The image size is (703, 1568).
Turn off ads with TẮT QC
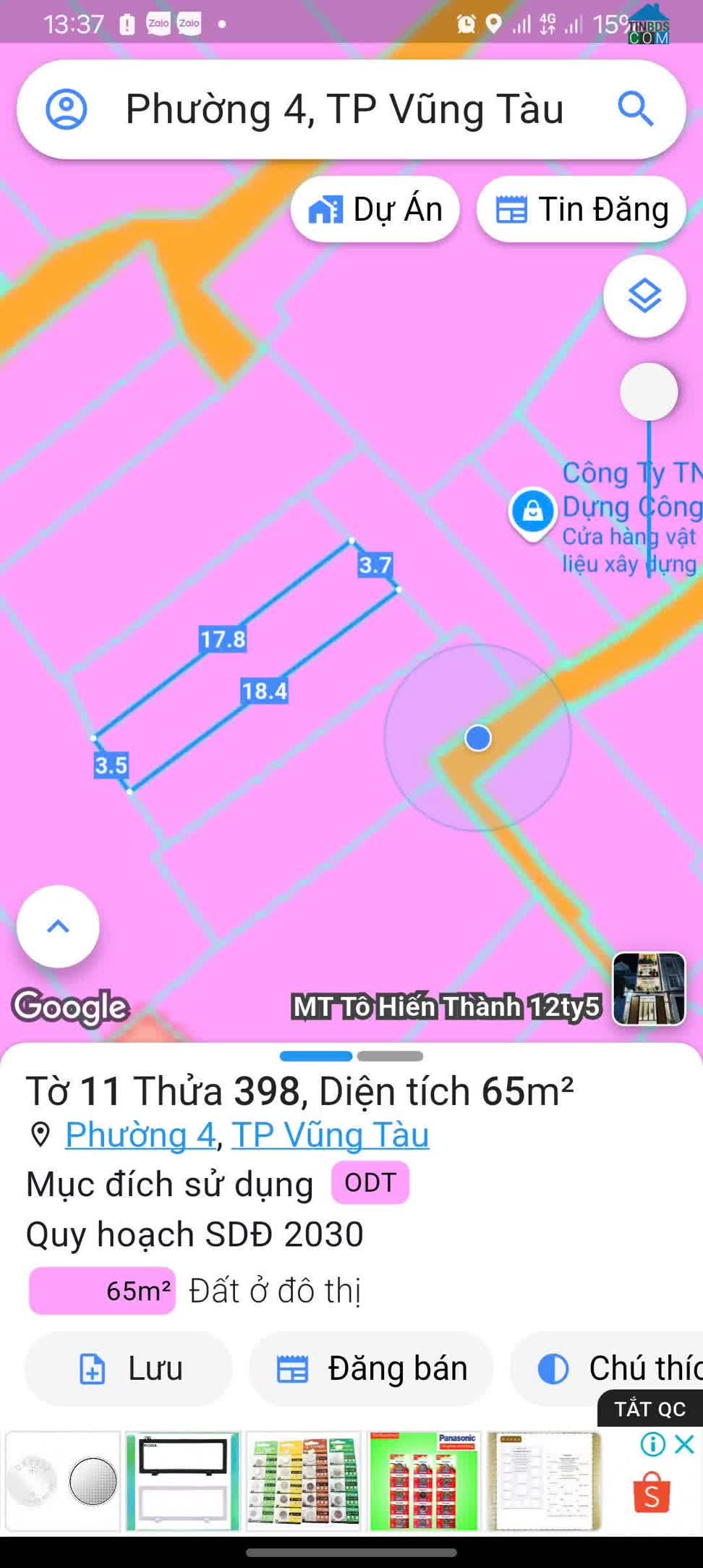click(649, 1409)
